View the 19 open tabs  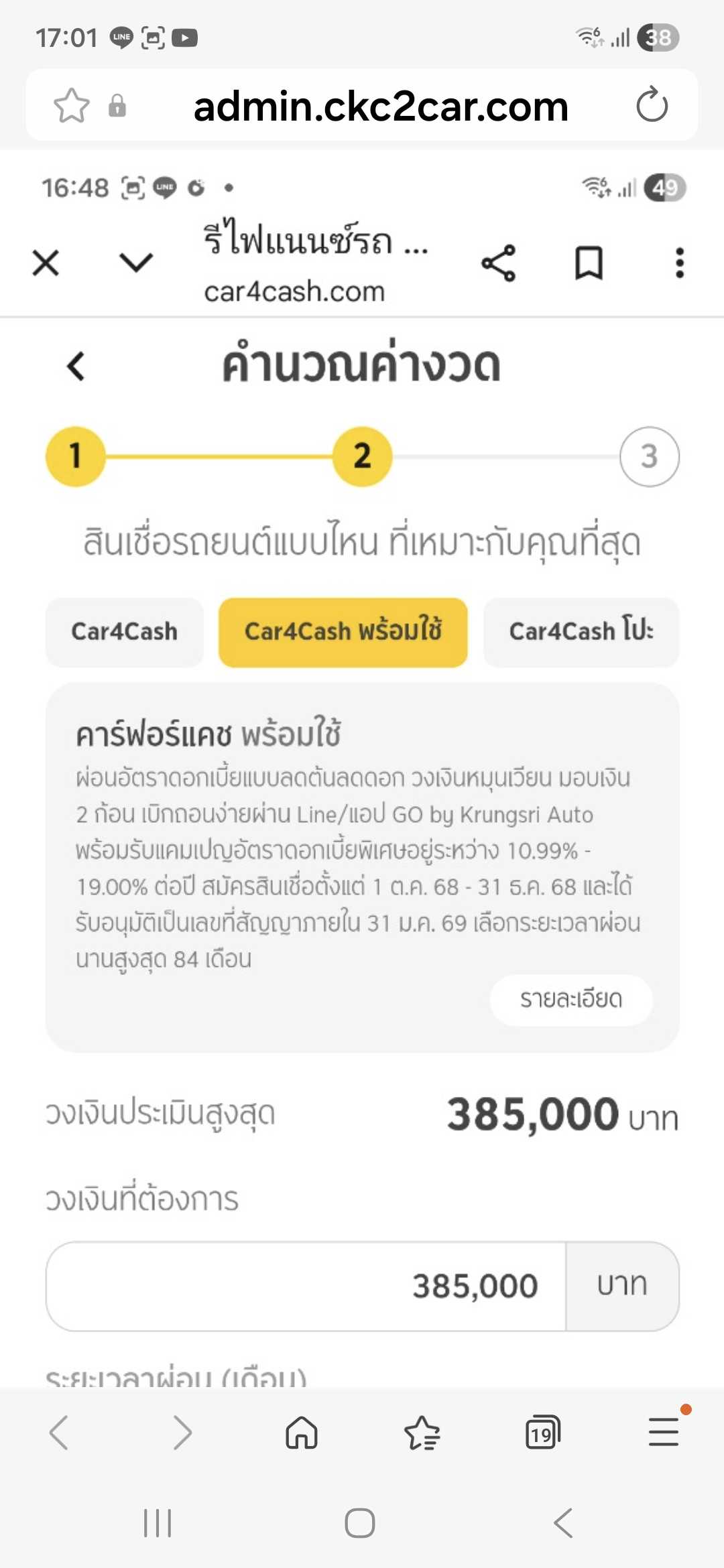click(542, 1433)
